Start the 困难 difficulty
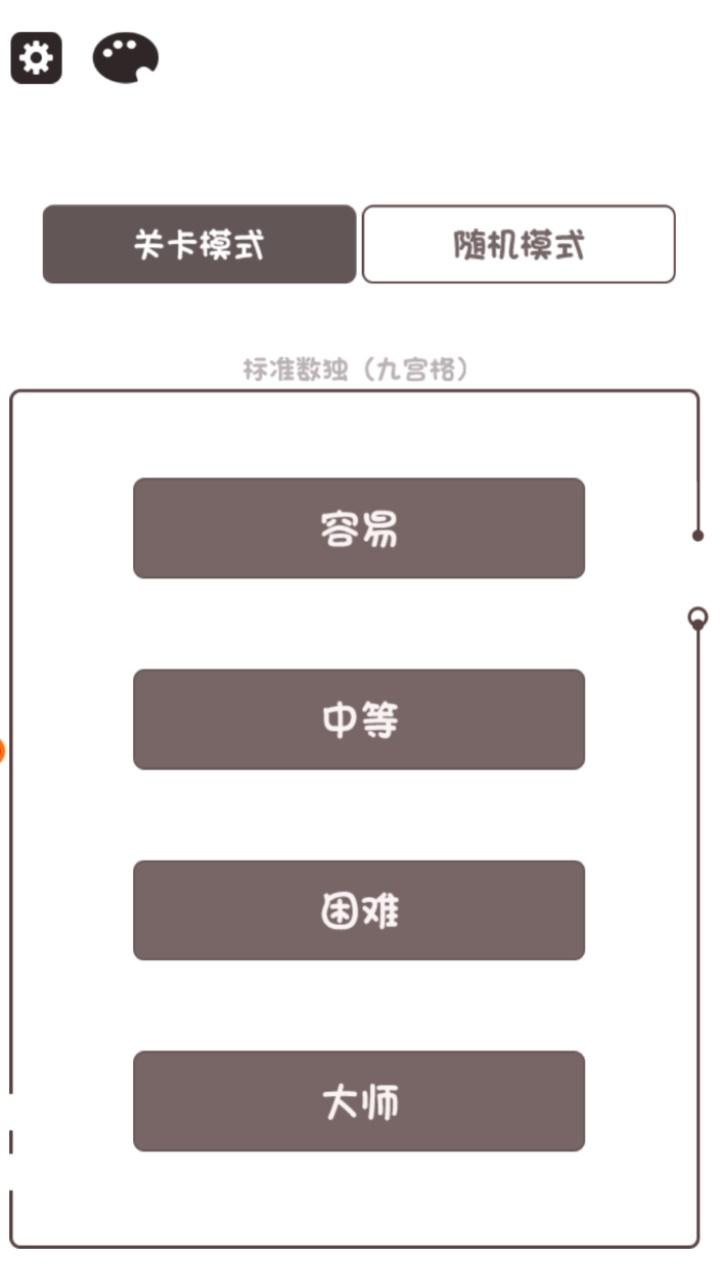Viewport: 720px width, 1280px height. pos(359,910)
